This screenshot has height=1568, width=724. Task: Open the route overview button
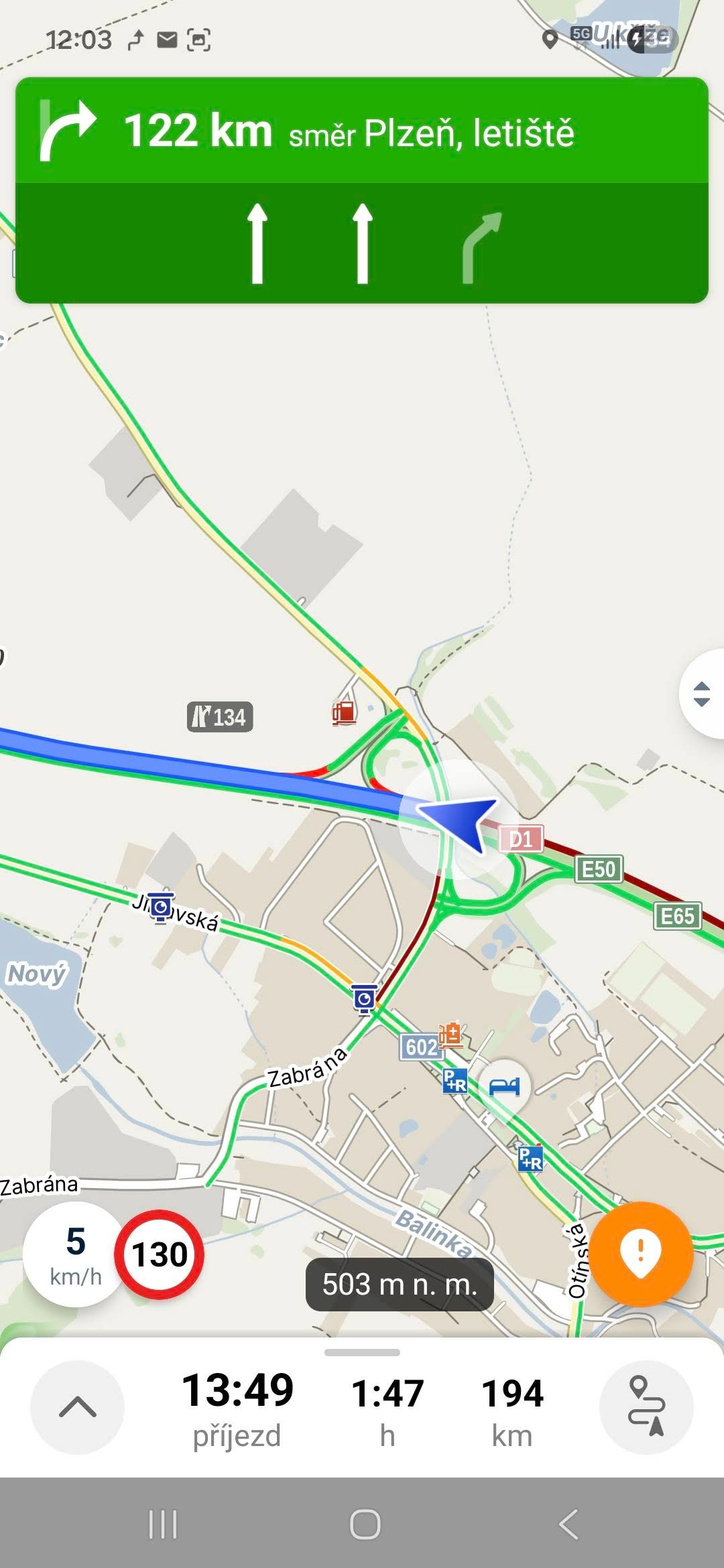pyautogui.click(x=646, y=1407)
